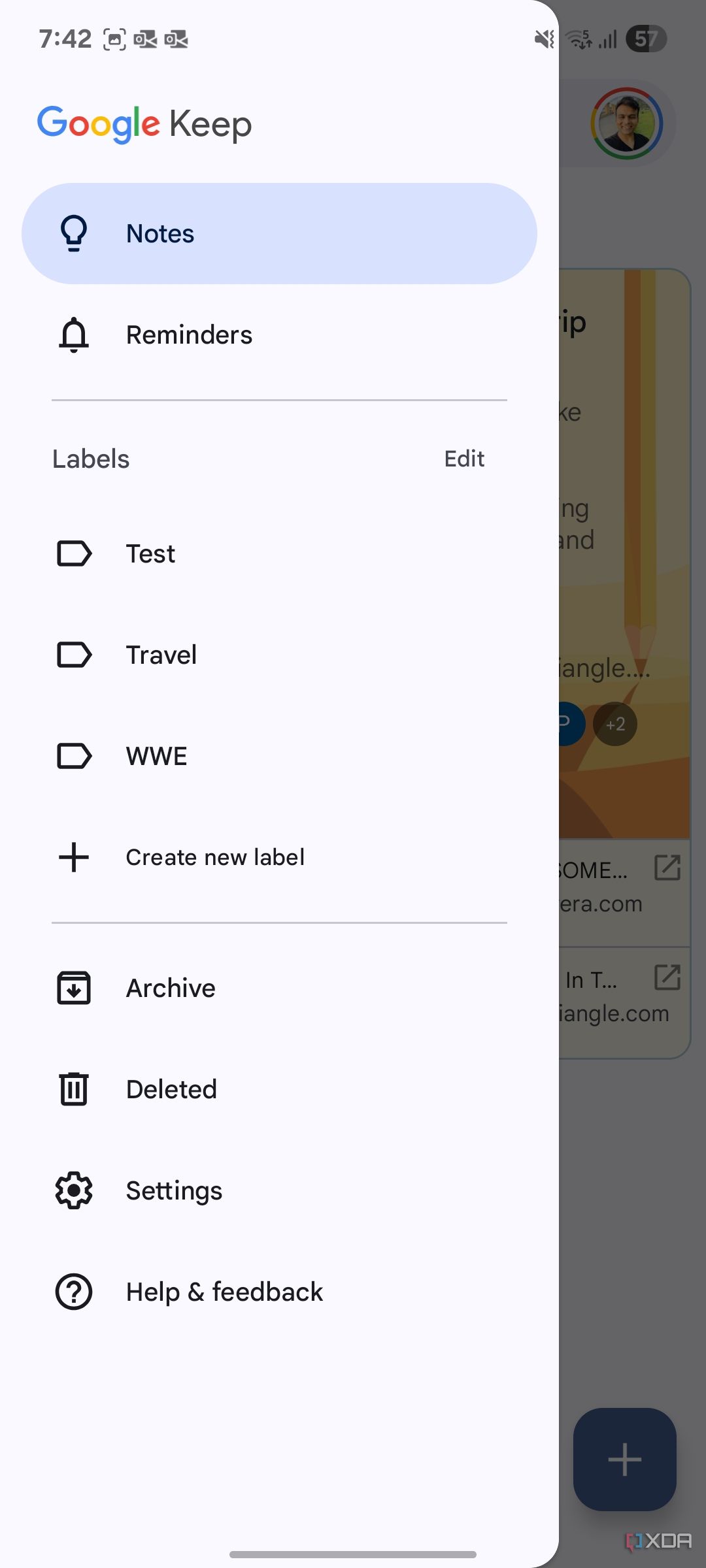Open Reminders
Viewport: 706px width, 1568px height.
tap(279, 335)
